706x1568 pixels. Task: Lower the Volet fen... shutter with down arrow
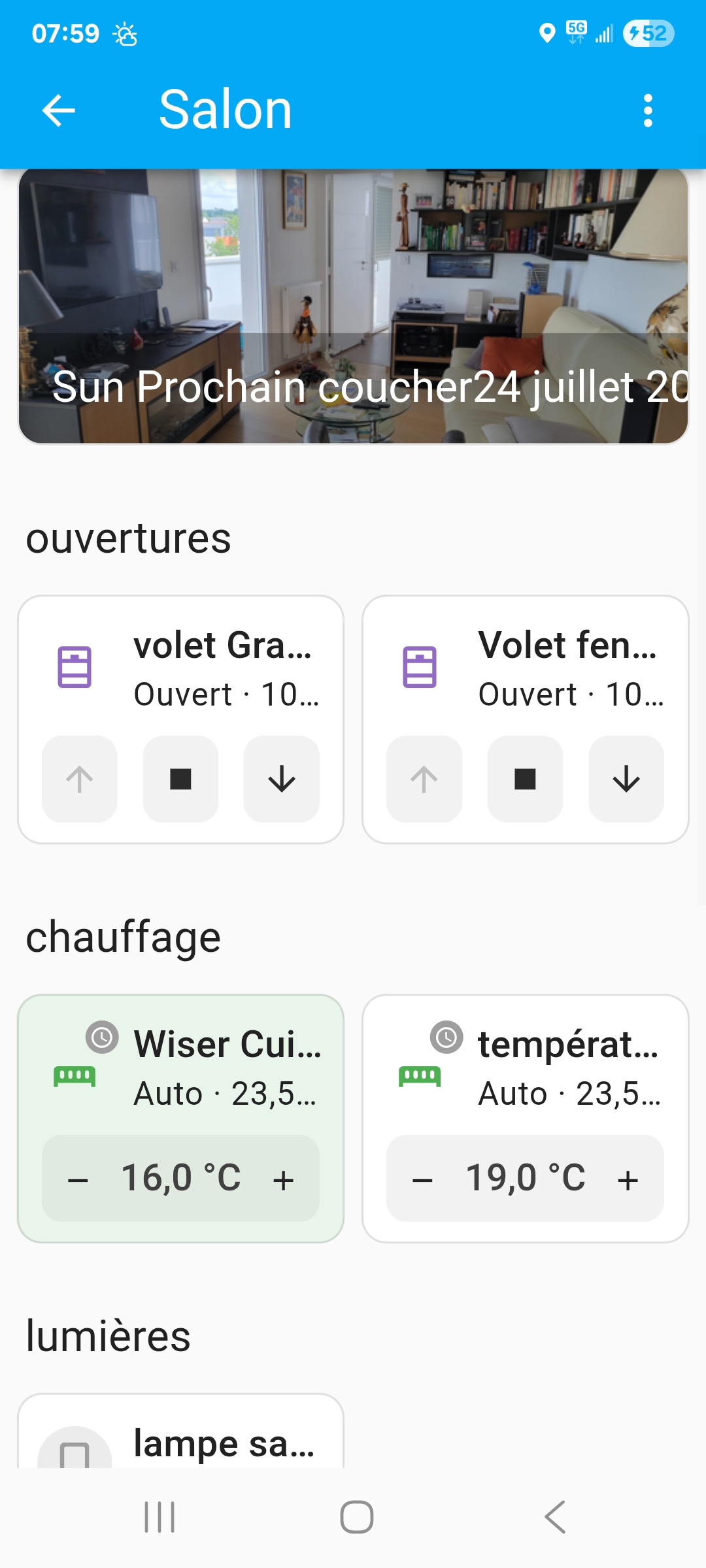click(x=626, y=779)
